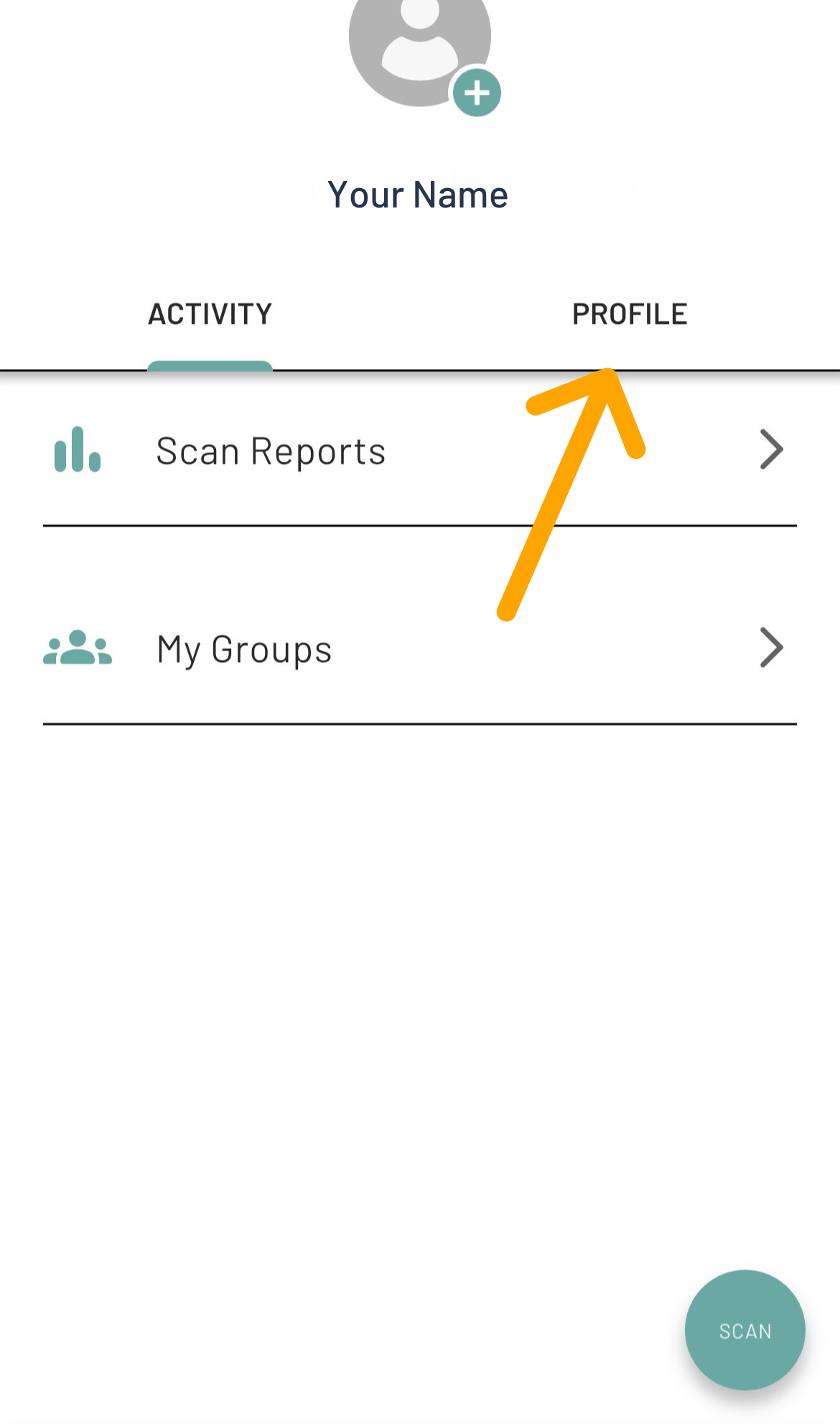The height and width of the screenshot is (1426, 840).
Task: Add a profile photo with plus icon
Action: click(x=477, y=93)
